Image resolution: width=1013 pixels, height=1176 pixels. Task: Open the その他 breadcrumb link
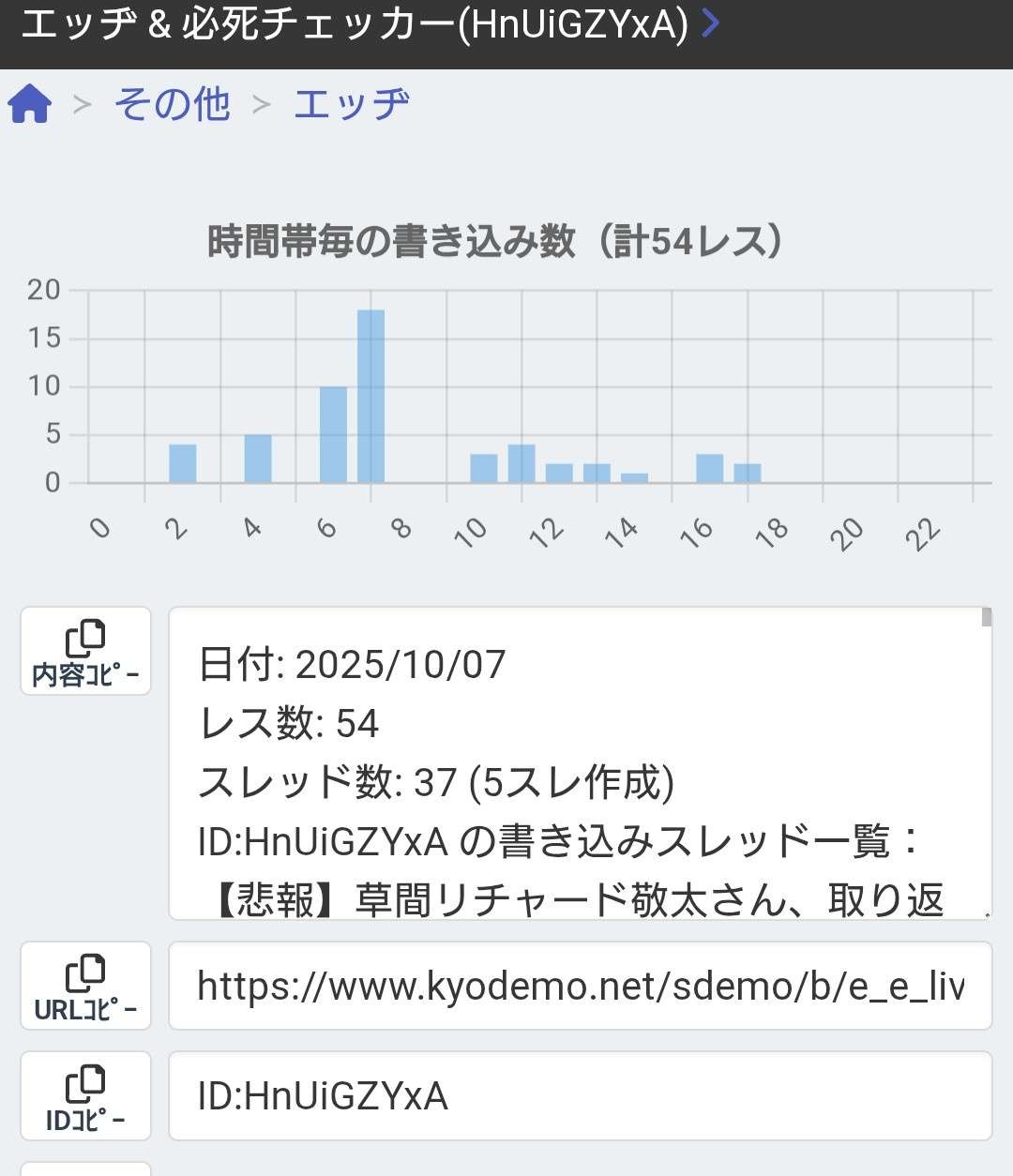tap(173, 103)
